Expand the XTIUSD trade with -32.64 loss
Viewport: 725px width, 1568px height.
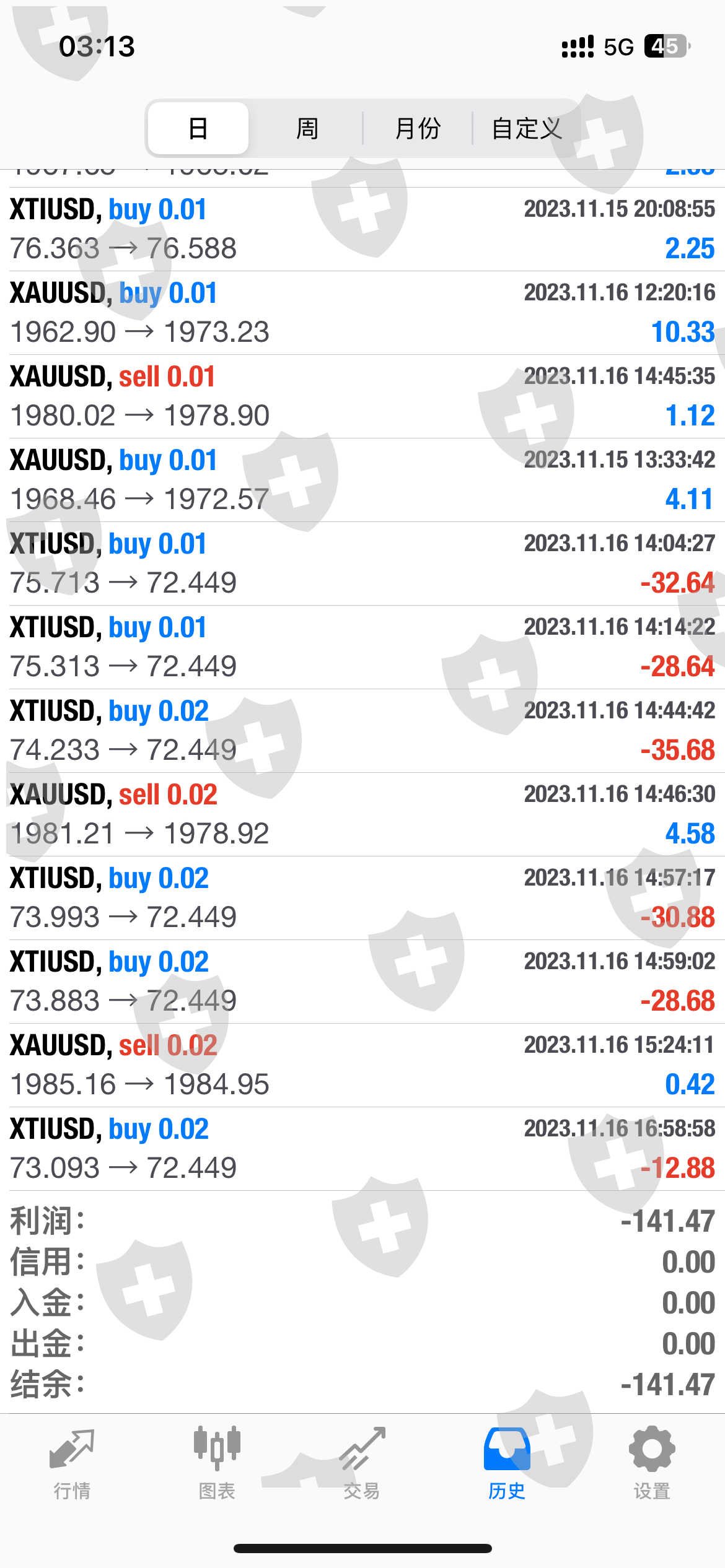362,564
